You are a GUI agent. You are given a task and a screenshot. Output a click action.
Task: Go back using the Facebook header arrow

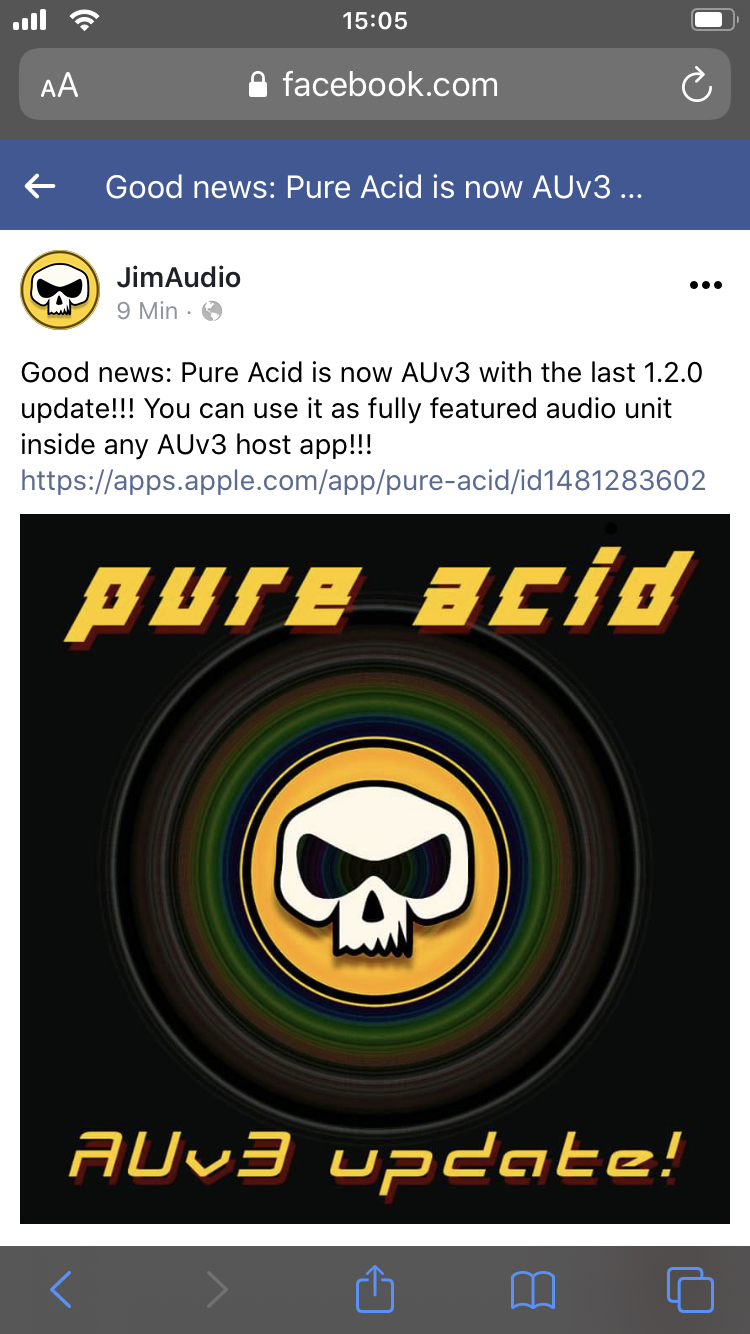[x=40, y=186]
